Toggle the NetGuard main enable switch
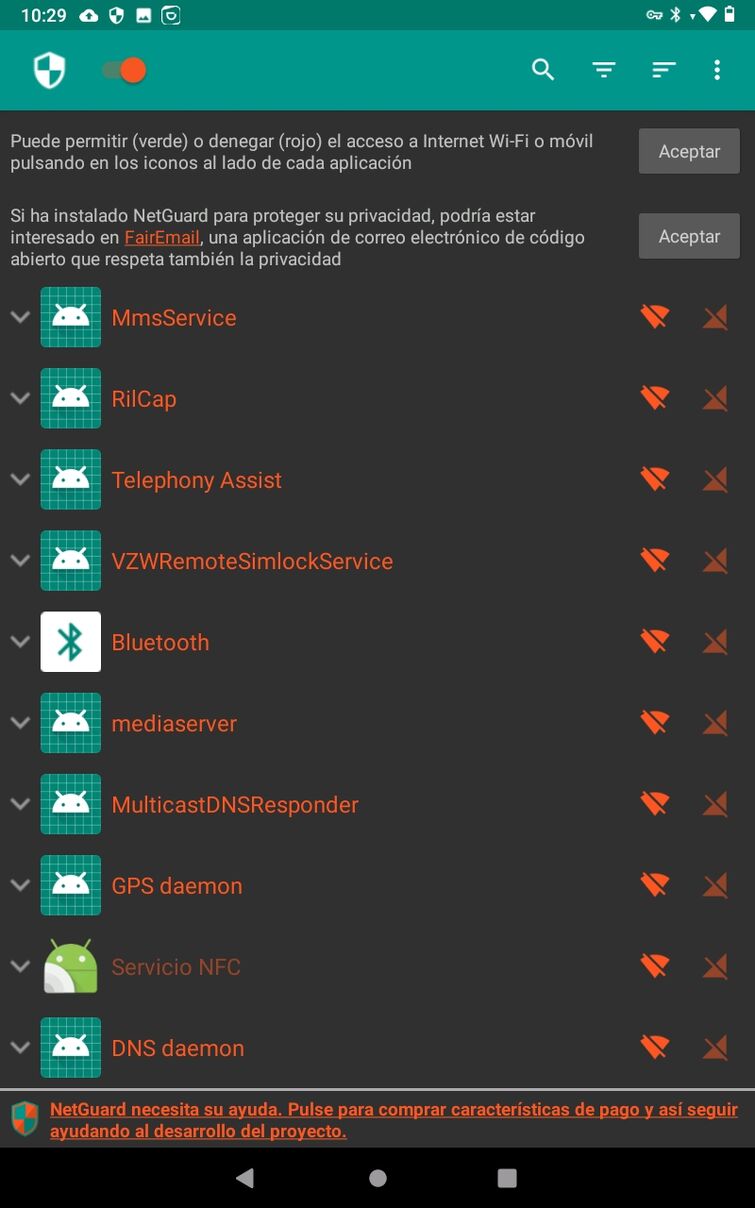 click(124, 71)
